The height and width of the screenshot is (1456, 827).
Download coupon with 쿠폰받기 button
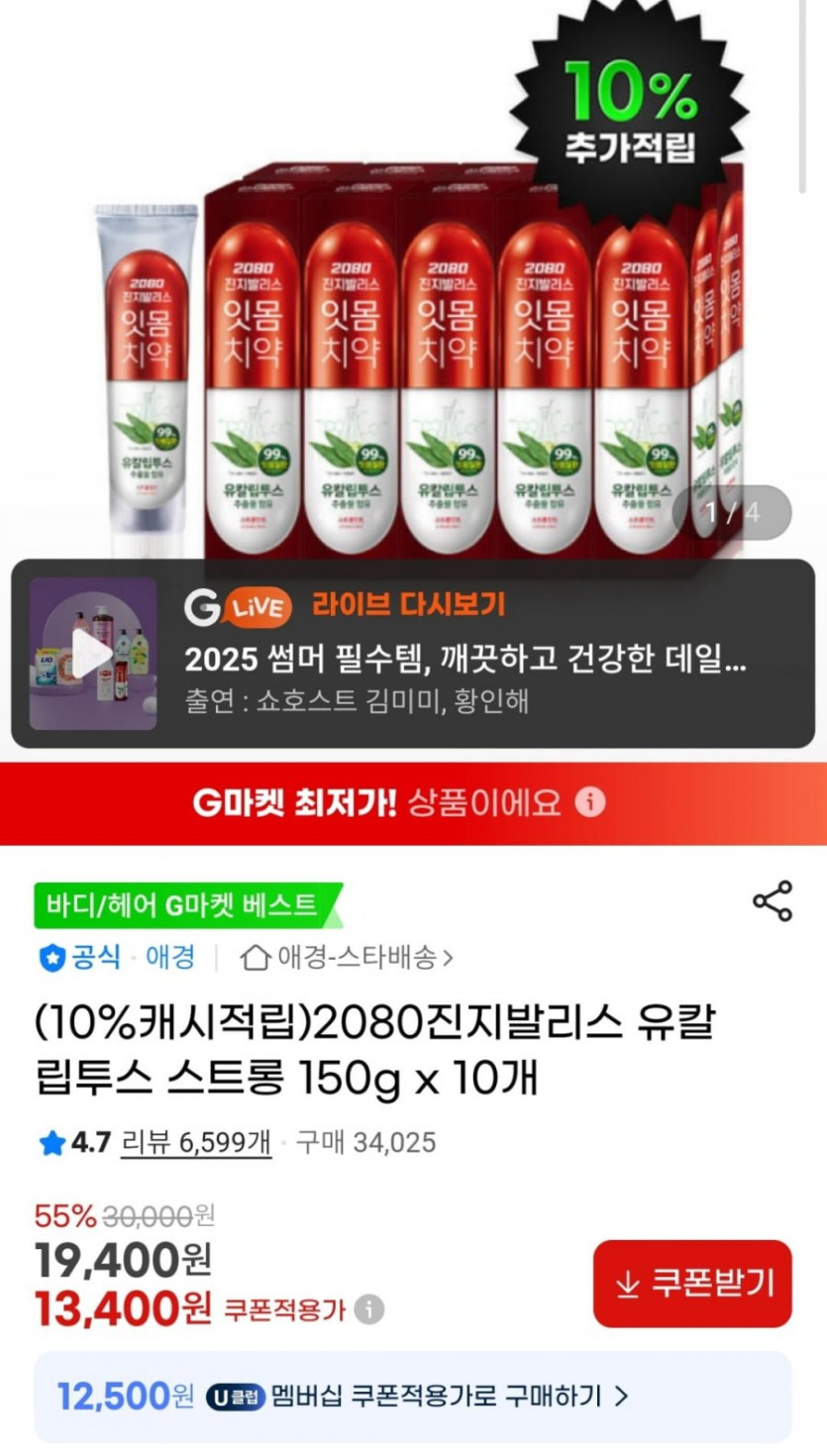coord(692,1284)
